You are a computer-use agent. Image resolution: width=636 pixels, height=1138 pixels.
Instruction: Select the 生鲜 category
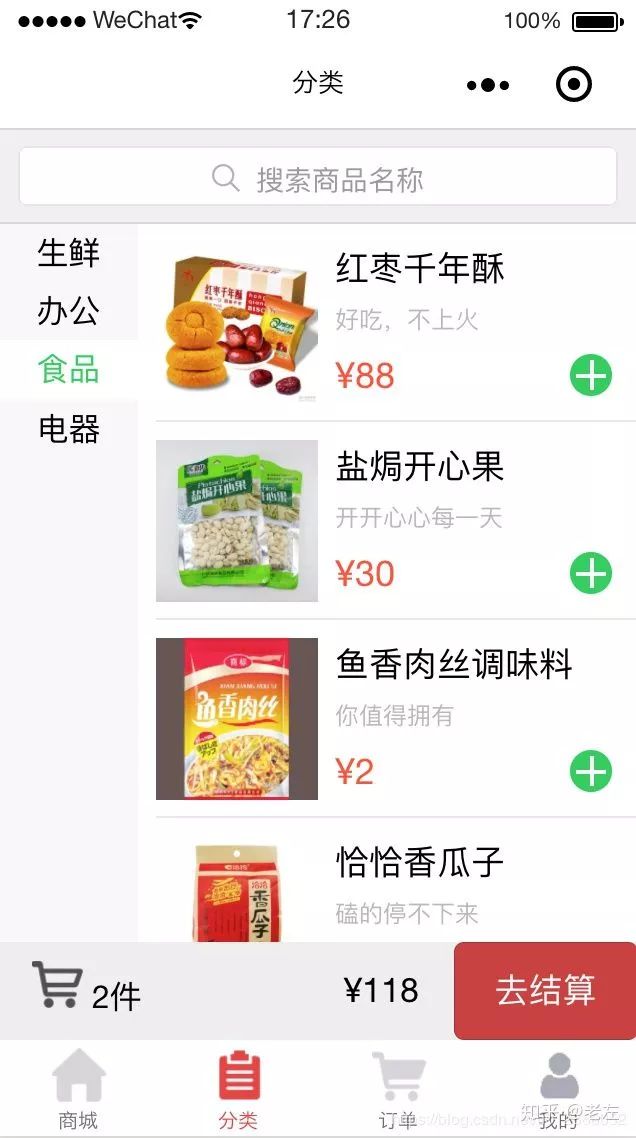[68, 253]
